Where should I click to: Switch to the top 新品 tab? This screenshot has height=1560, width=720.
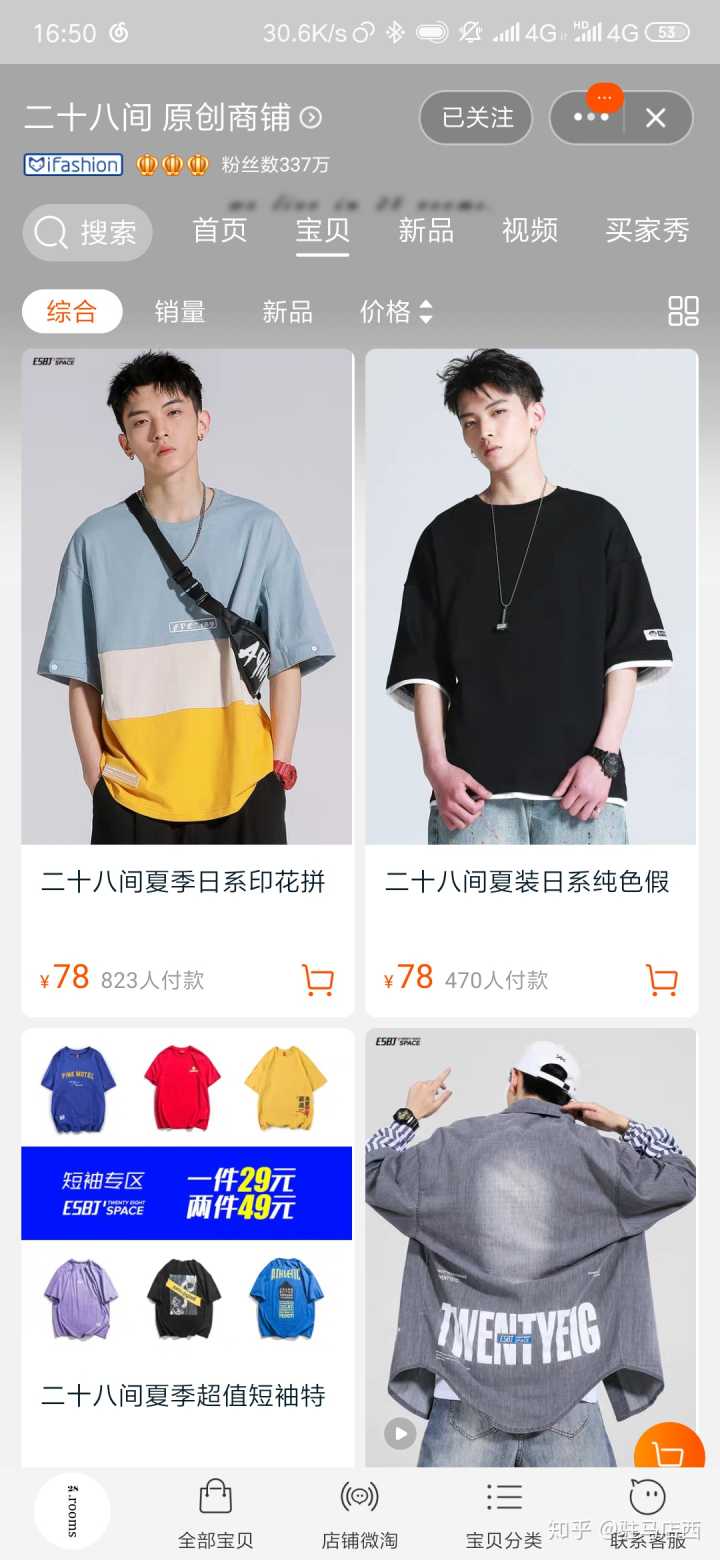[x=426, y=231]
